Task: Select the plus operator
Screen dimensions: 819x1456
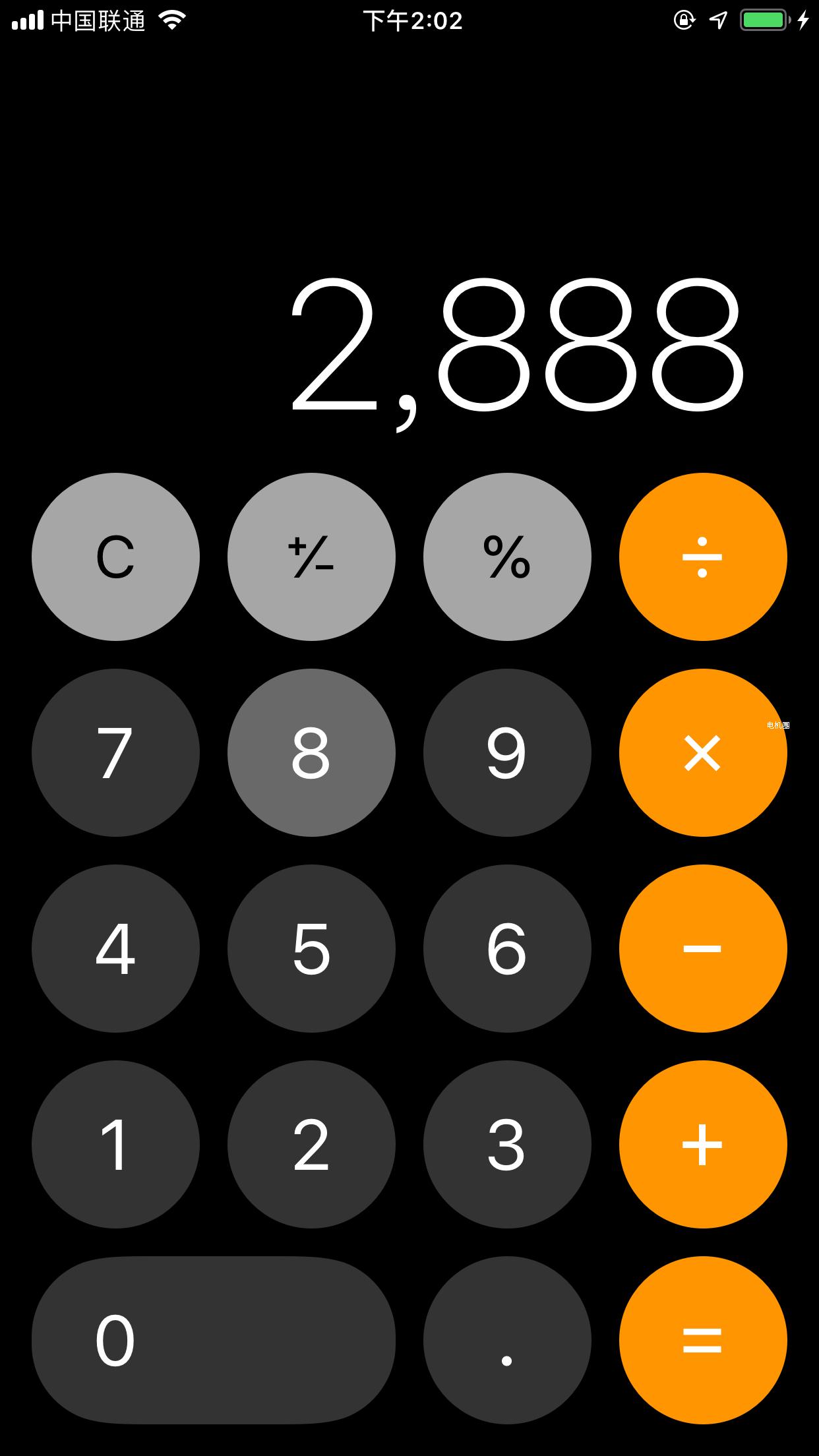Action: point(703,1144)
